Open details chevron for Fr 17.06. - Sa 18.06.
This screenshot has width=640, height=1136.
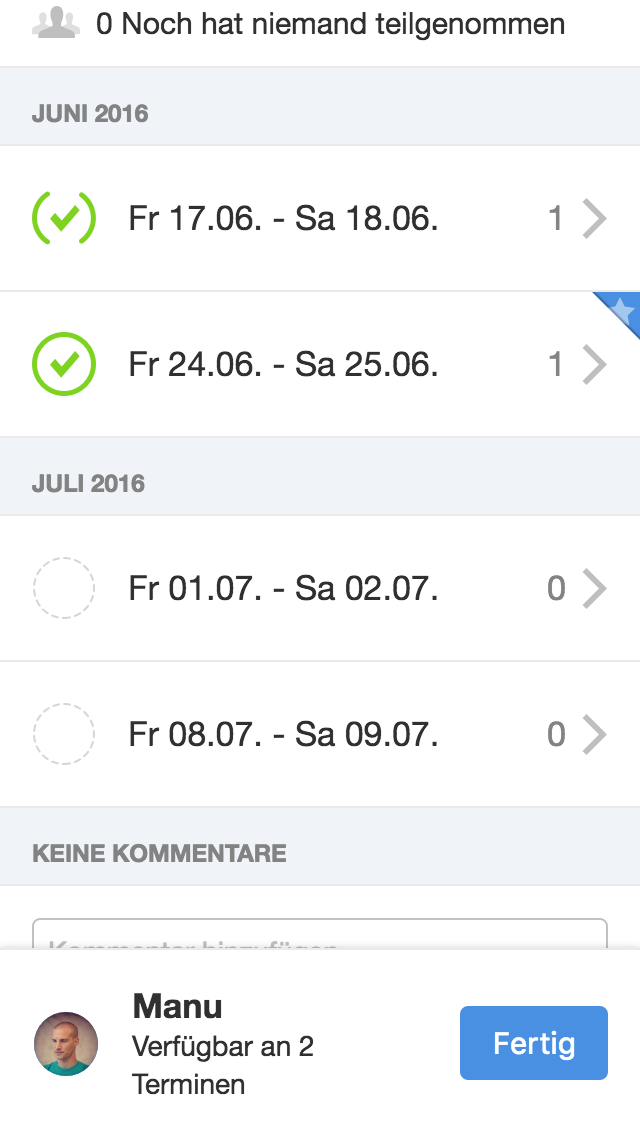[x=595, y=218]
